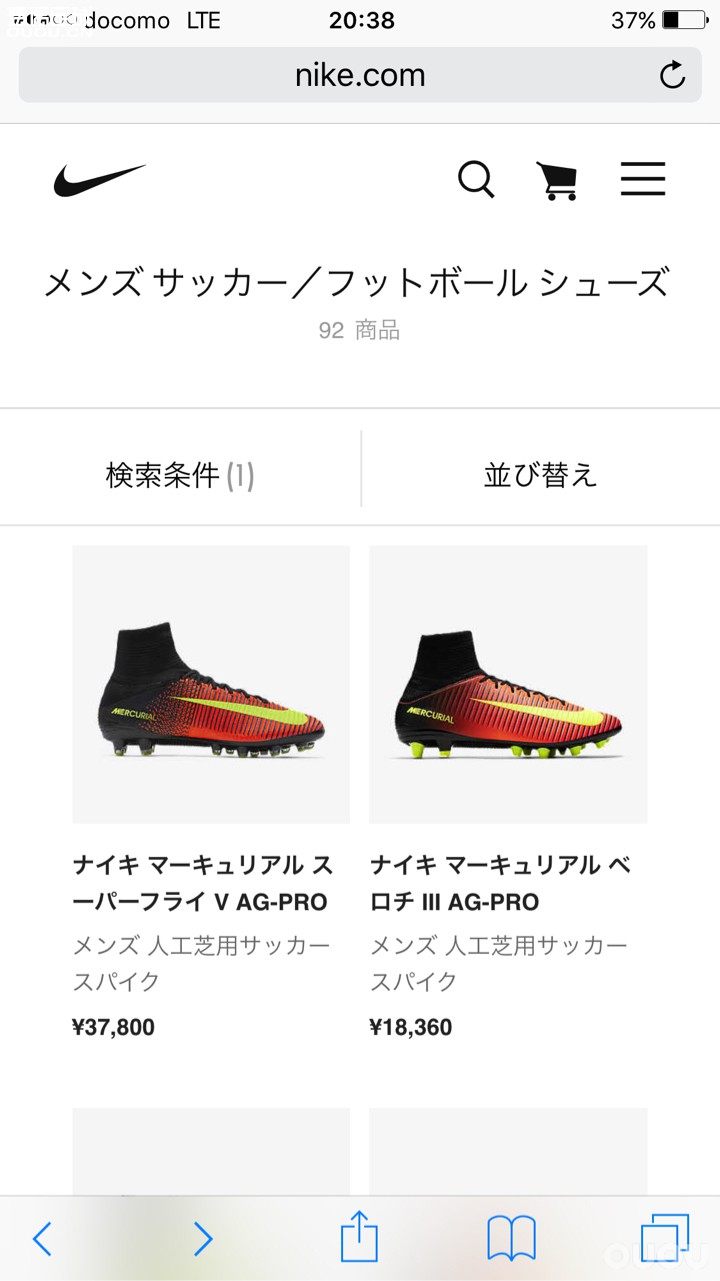This screenshot has height=1281, width=720.
Task: Tap the nike.com address bar
Action: tap(360, 74)
